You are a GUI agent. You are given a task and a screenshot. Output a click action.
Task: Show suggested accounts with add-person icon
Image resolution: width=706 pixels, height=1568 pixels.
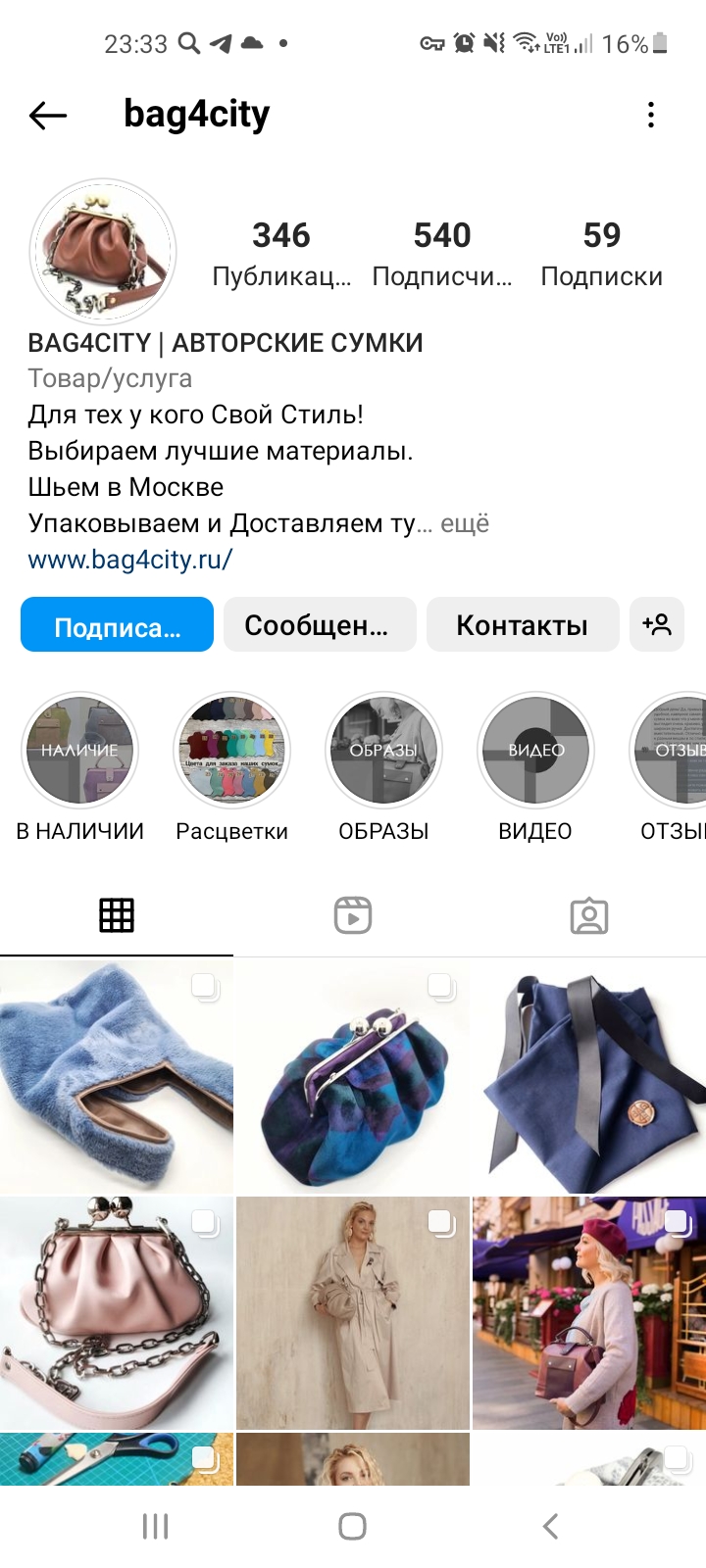click(x=657, y=624)
